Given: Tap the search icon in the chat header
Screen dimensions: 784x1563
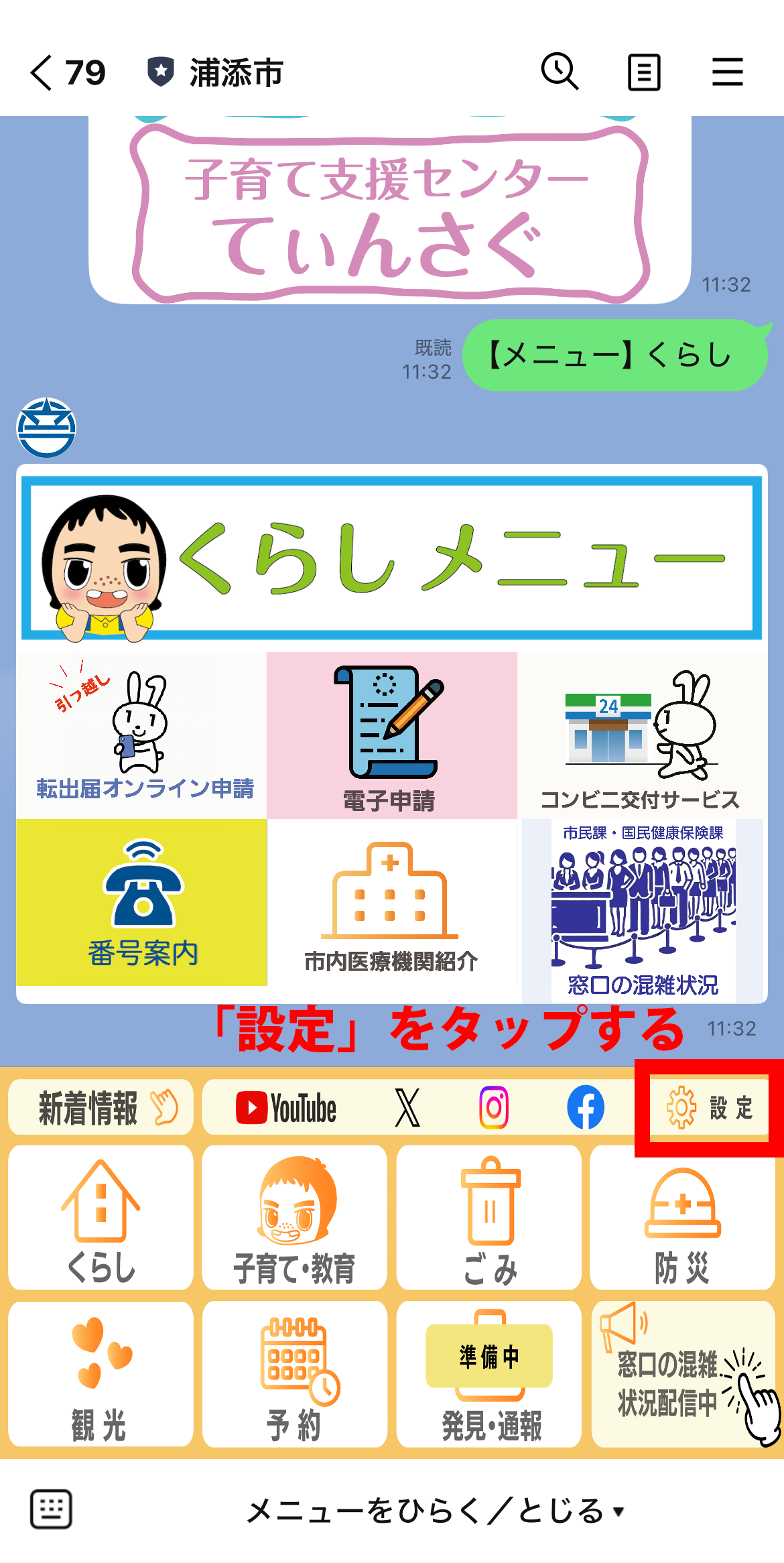Looking at the screenshot, I should click(x=560, y=70).
